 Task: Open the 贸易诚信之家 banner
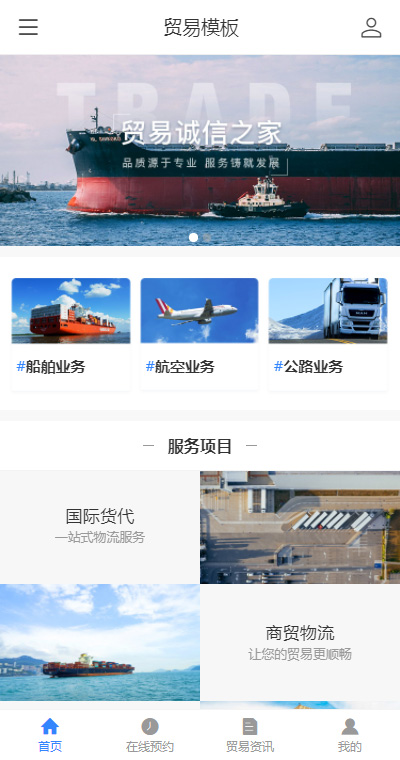coord(200,150)
